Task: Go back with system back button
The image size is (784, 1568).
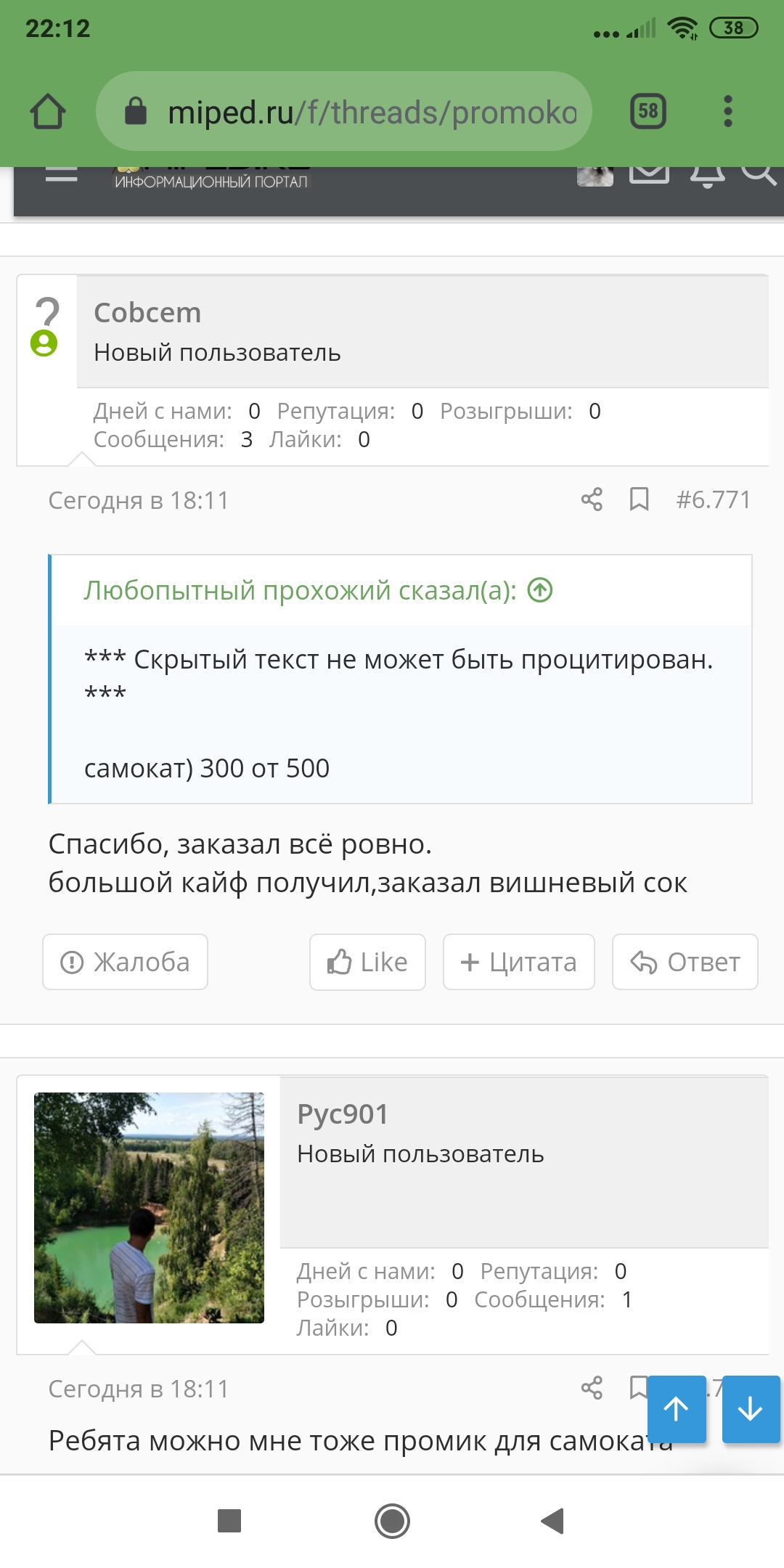Action: pos(552,1521)
